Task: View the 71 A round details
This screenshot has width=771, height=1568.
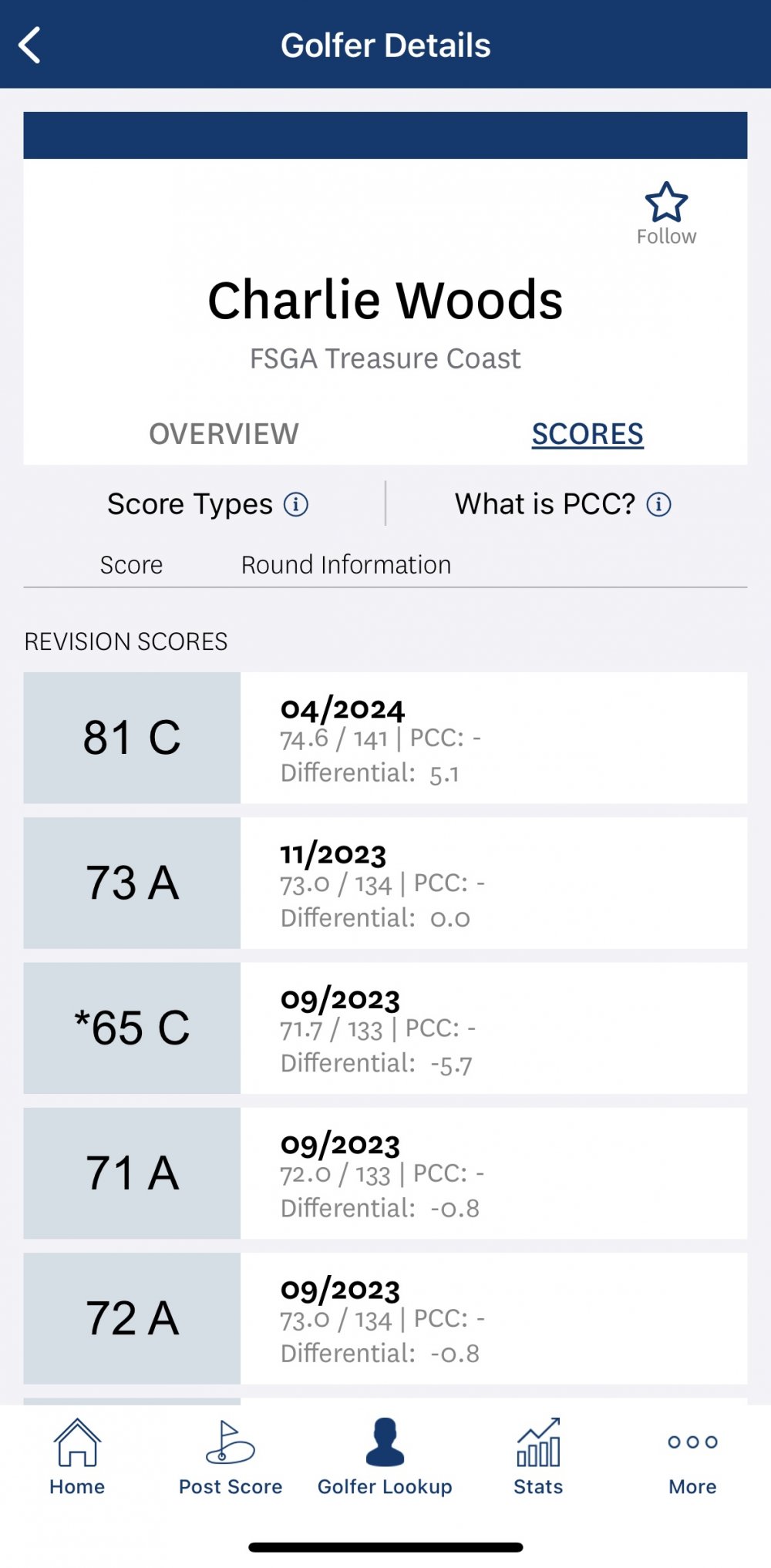Action: click(x=385, y=1173)
